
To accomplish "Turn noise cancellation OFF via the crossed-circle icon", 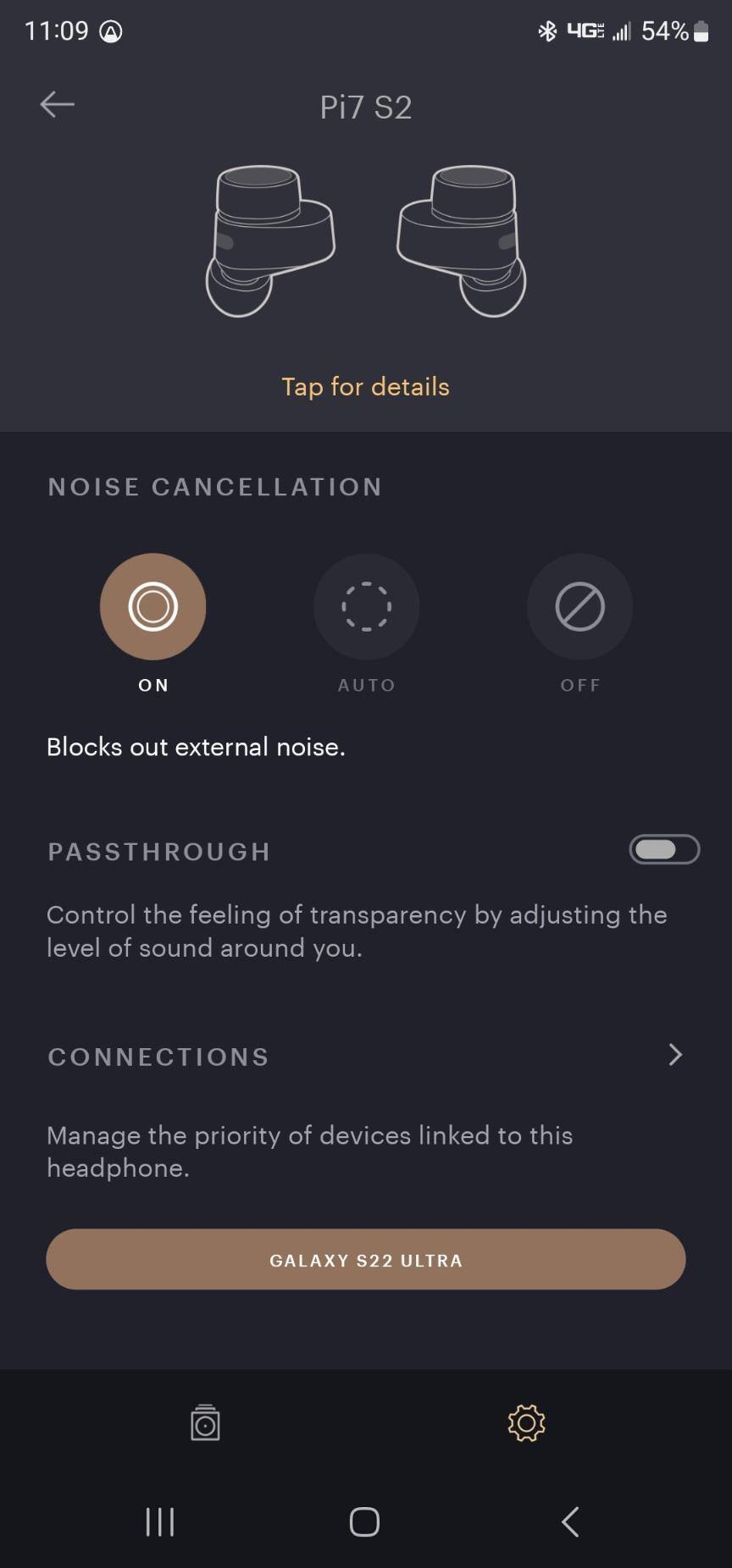I will [x=579, y=606].
